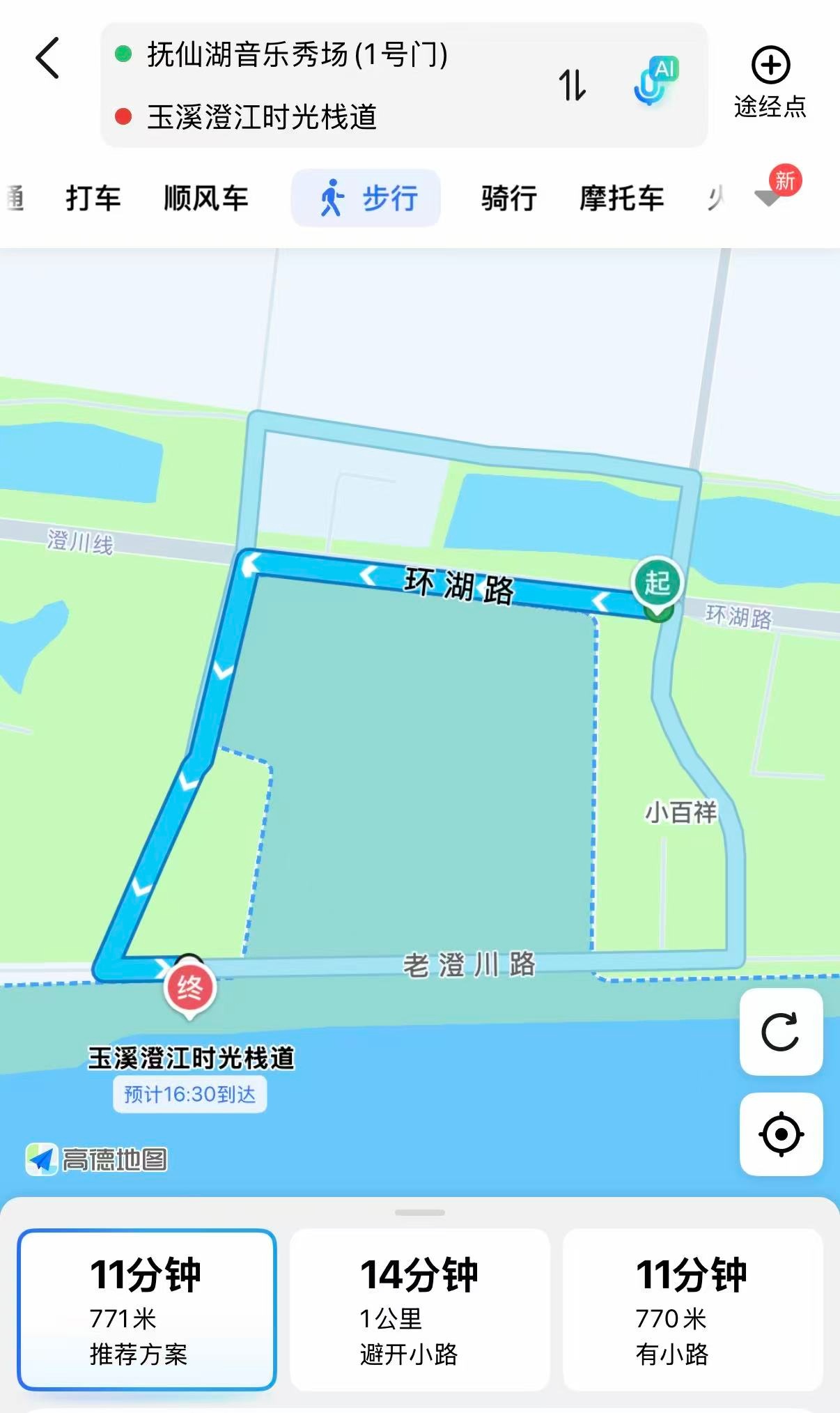840x1413 pixels.
Task: Choose the 770米 有小路 route
Action: click(692, 1310)
